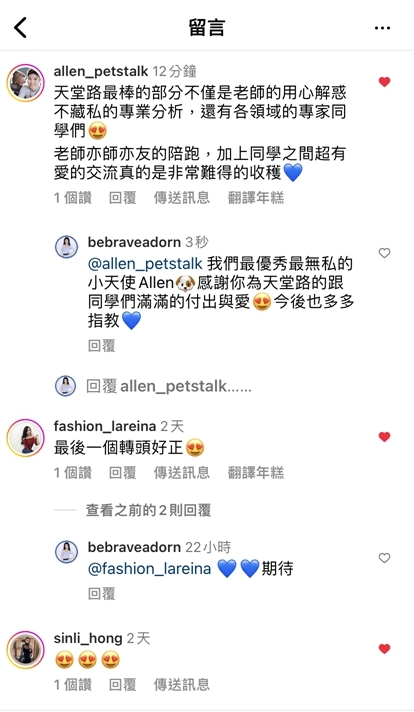Open sinli_hong's profile picture
Image resolution: width=414 pixels, height=712 pixels.
click(25, 650)
